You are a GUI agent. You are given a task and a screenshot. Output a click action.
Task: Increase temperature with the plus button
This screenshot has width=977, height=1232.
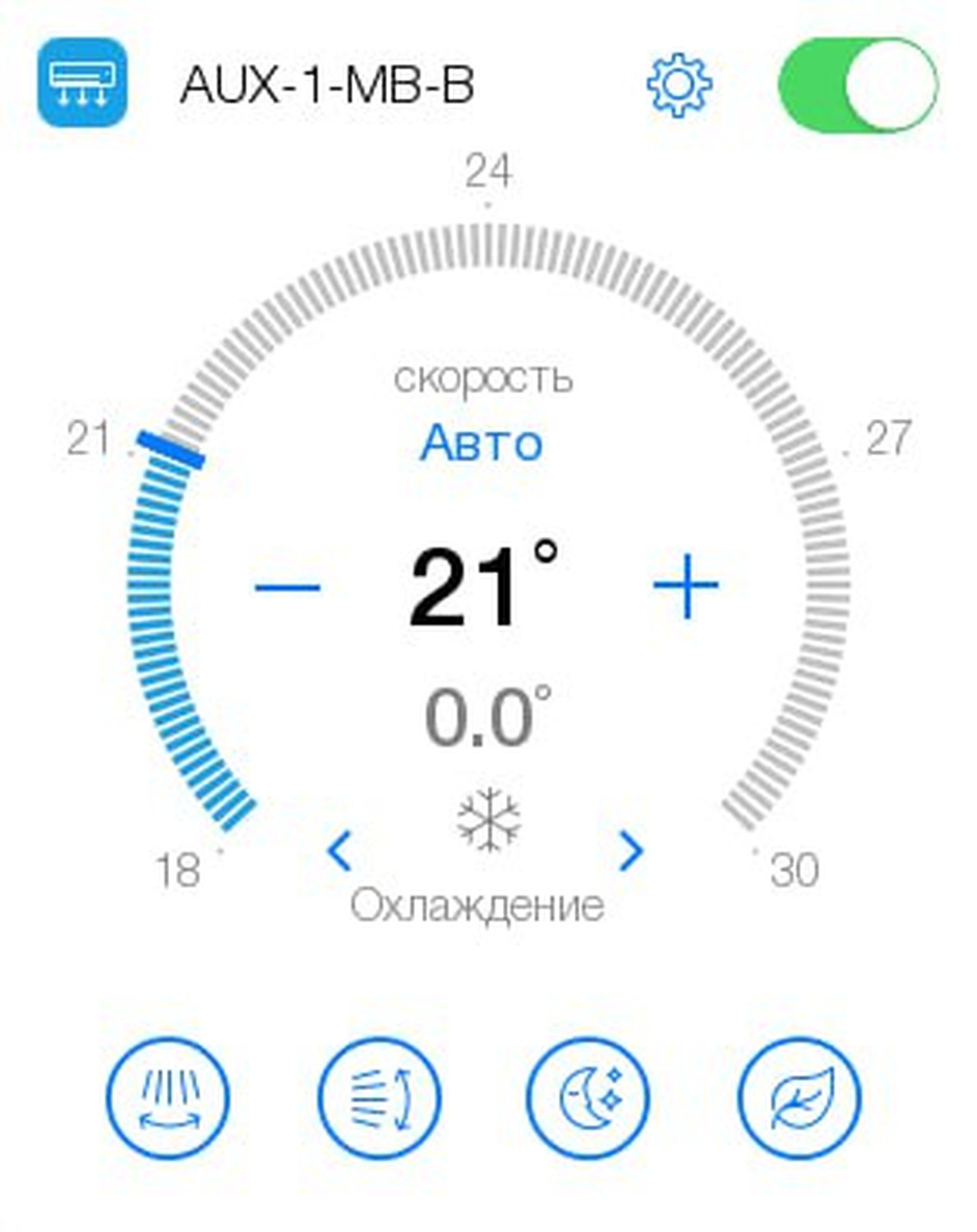click(x=685, y=586)
